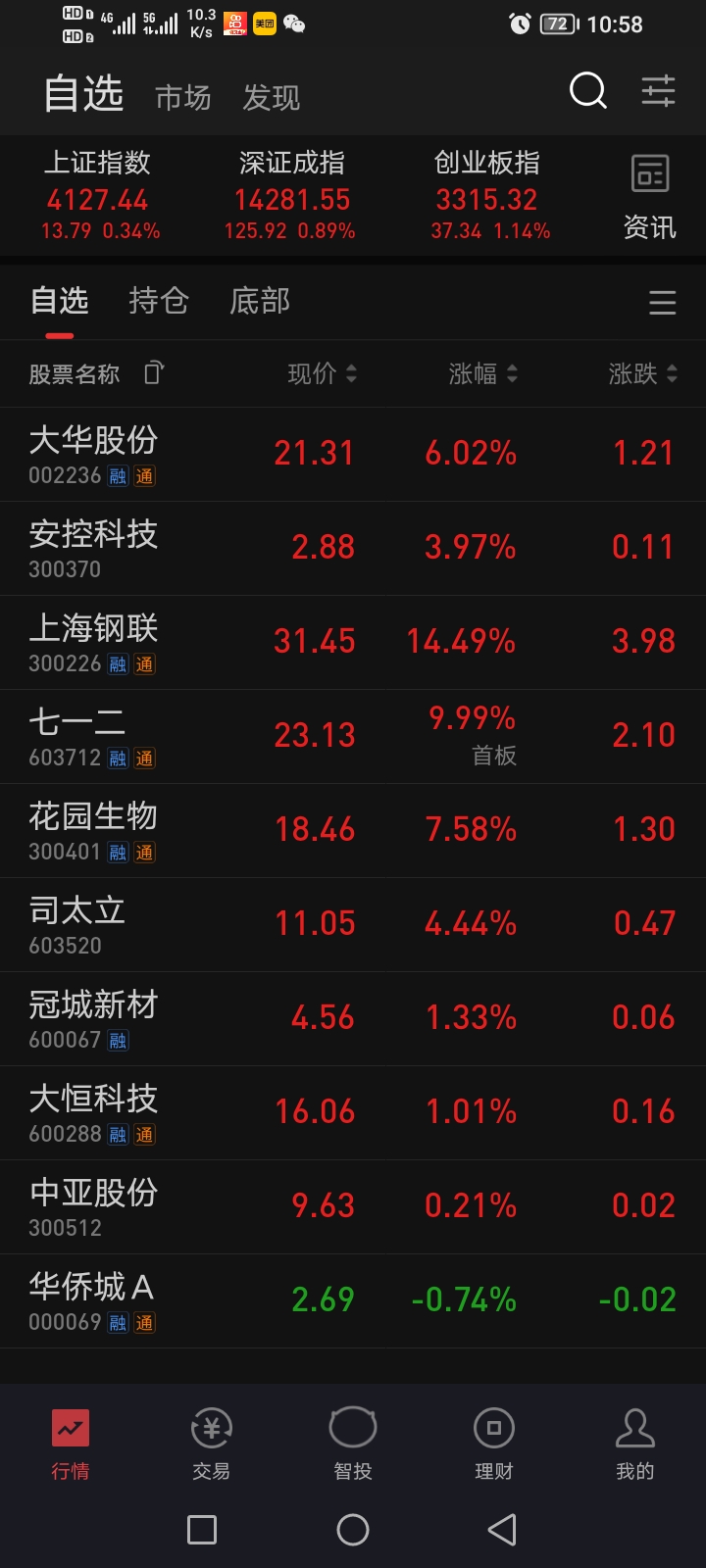Open the 花园生物 stock row
This screenshot has width=706, height=1568.
pyautogui.click(x=353, y=830)
